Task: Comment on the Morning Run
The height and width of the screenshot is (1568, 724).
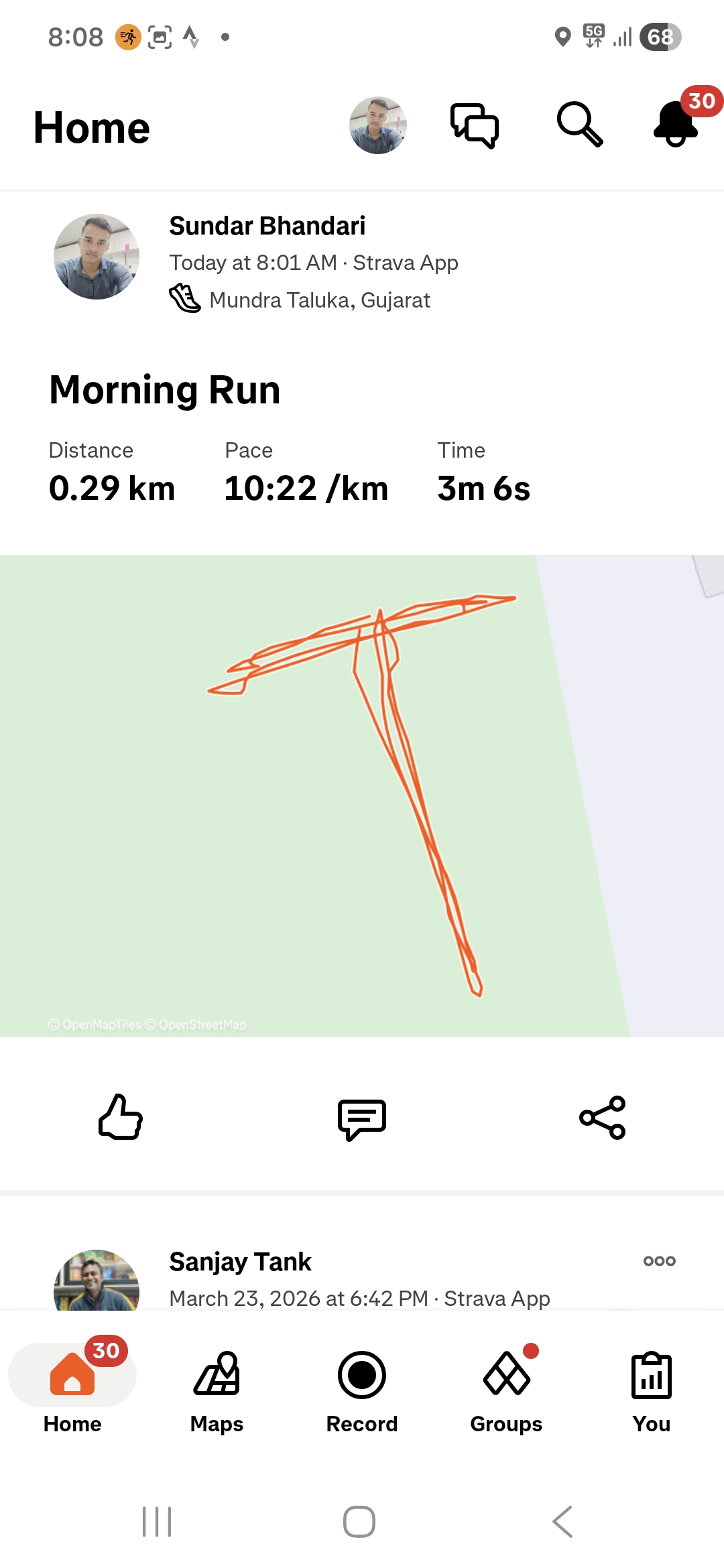Action: click(362, 1118)
